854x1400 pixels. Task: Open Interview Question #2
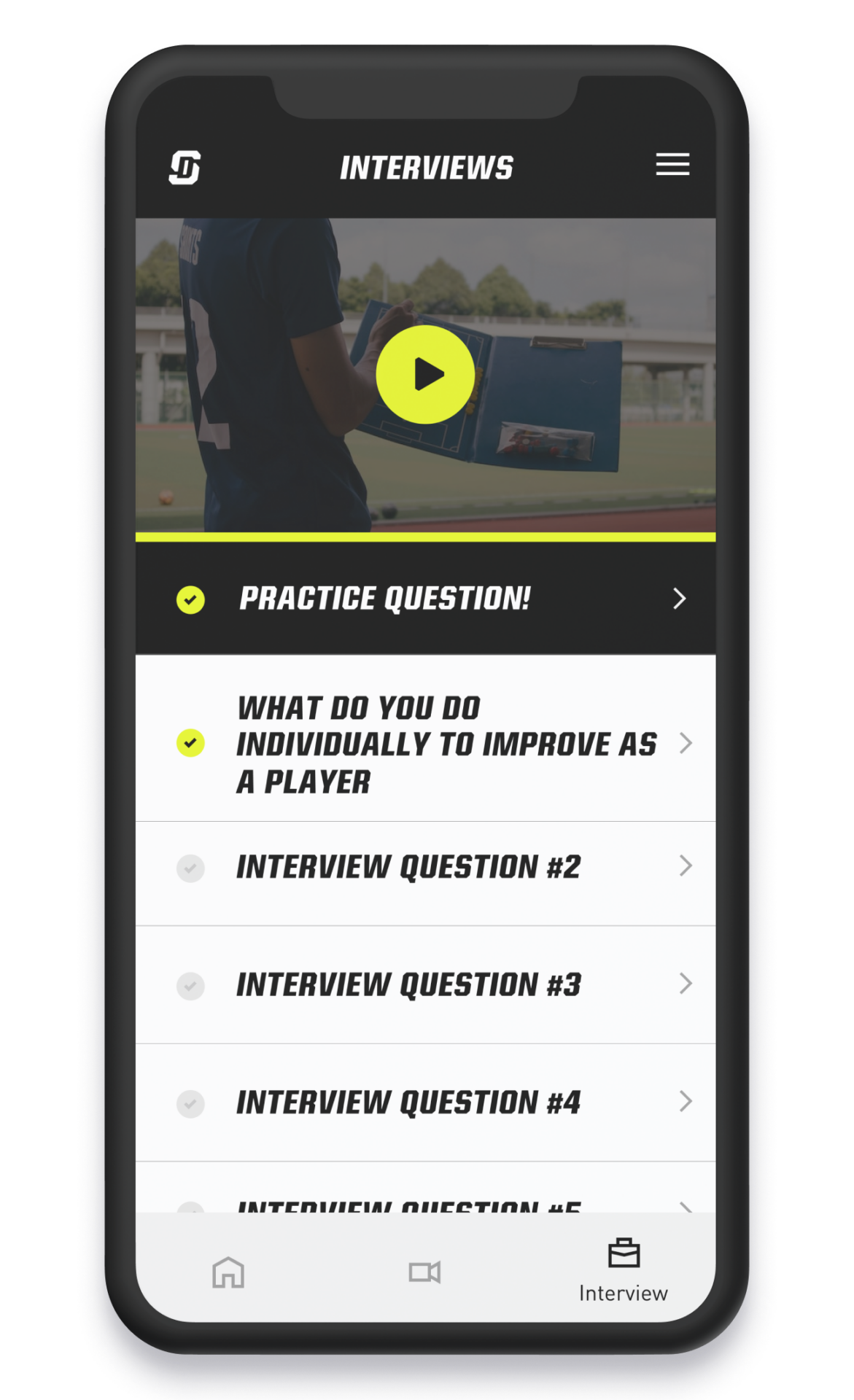point(425,868)
